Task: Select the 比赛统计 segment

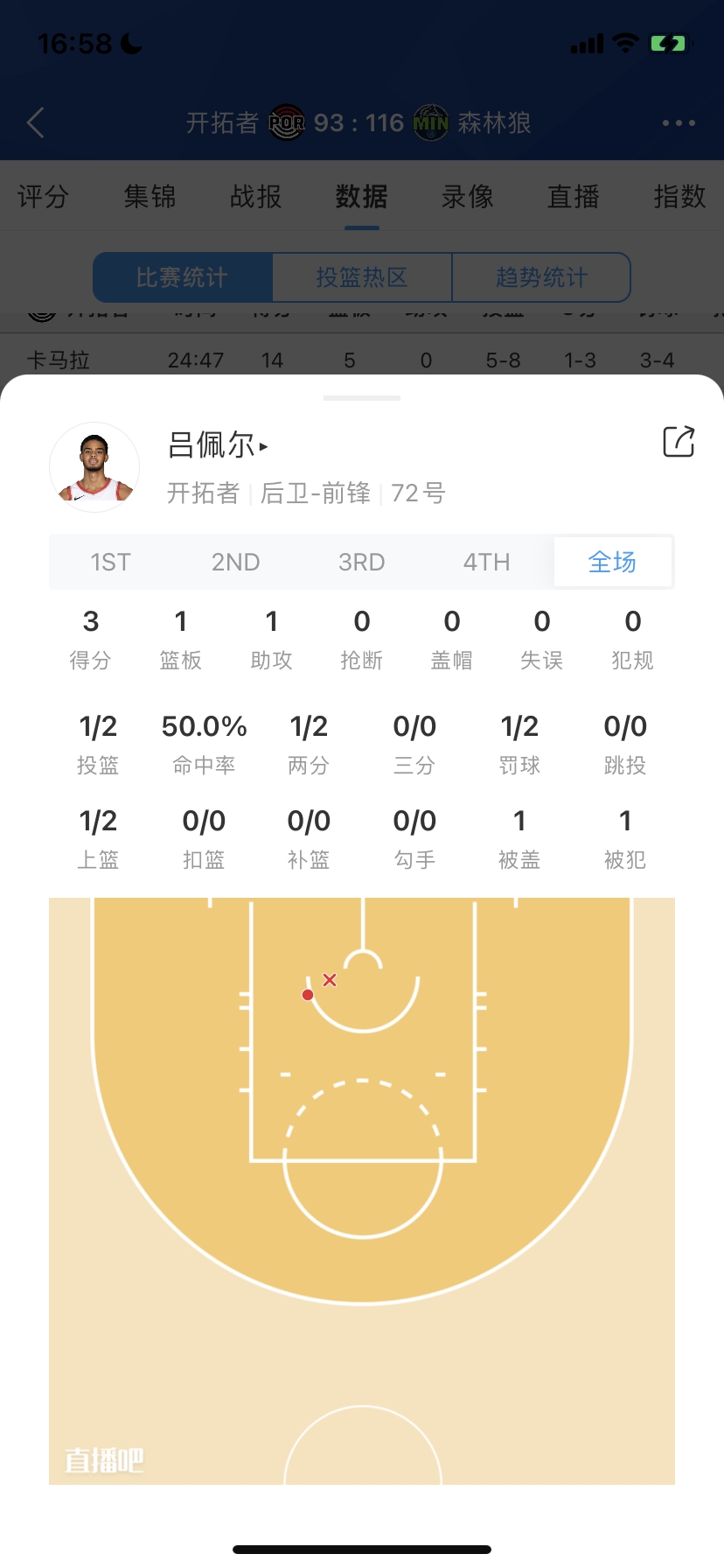Action: coord(183,277)
